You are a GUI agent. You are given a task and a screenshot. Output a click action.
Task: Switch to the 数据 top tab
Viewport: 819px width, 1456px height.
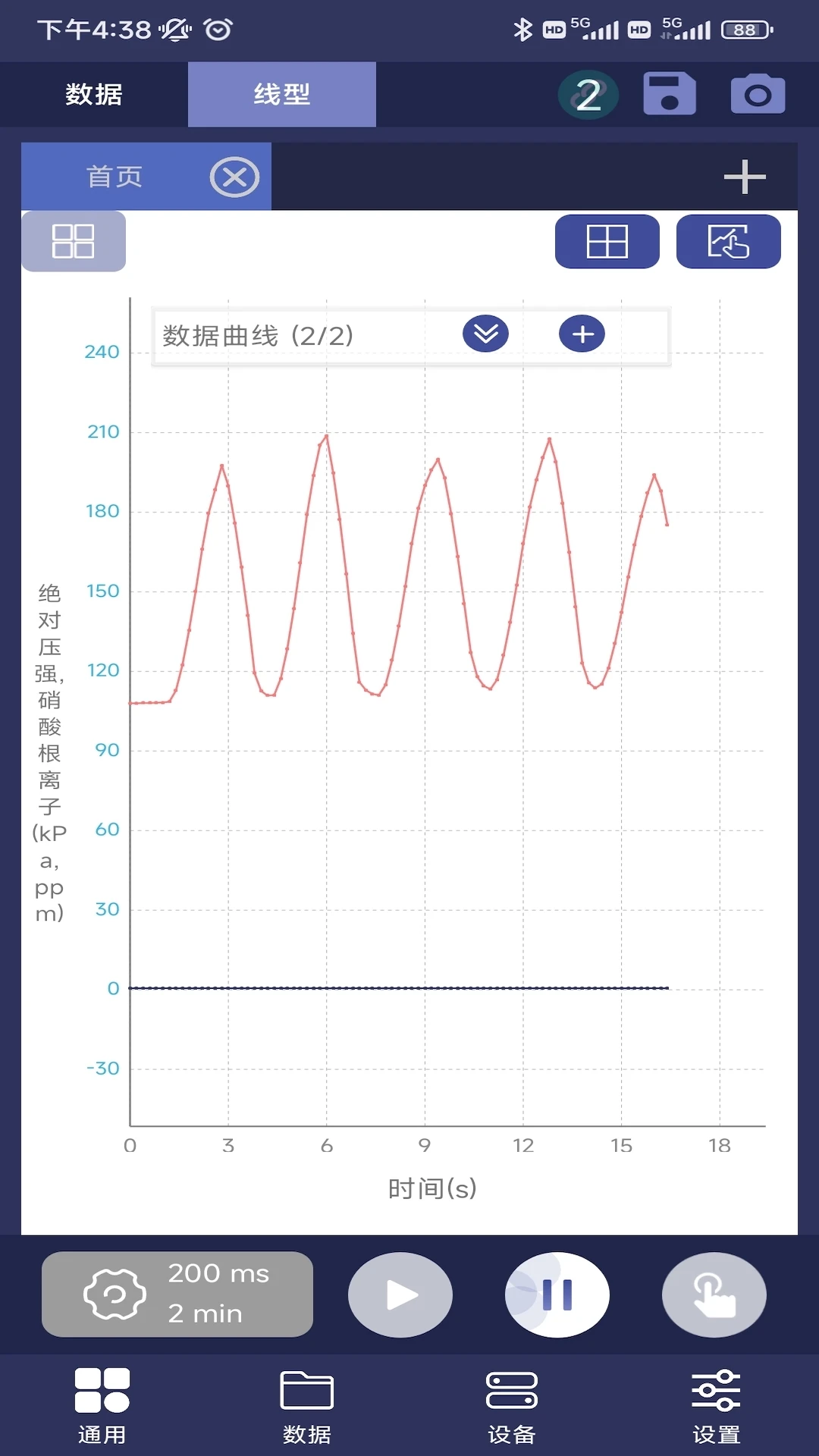tap(94, 94)
